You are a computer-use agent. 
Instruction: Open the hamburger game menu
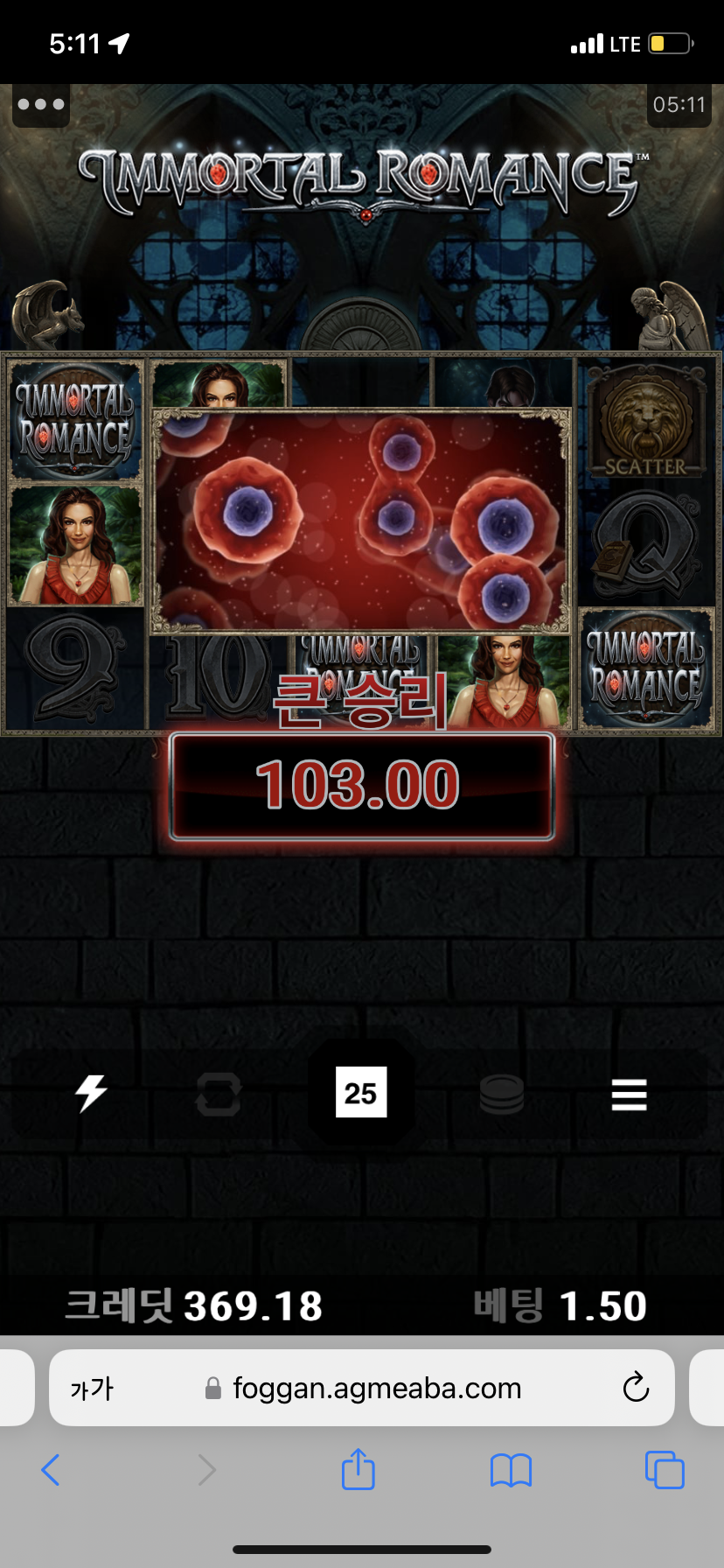tap(629, 1094)
